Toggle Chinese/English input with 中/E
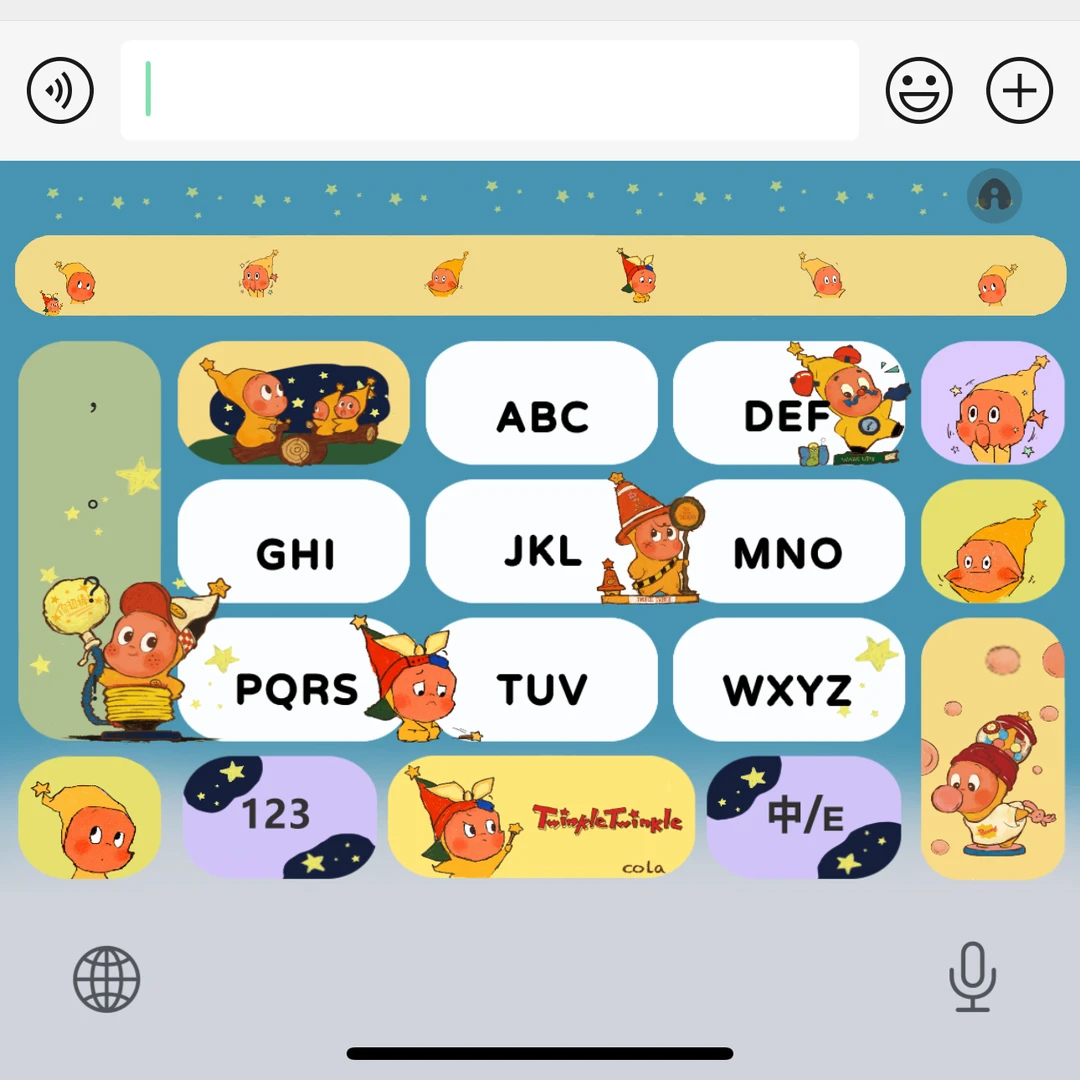Screen dimensions: 1080x1080 804,817
